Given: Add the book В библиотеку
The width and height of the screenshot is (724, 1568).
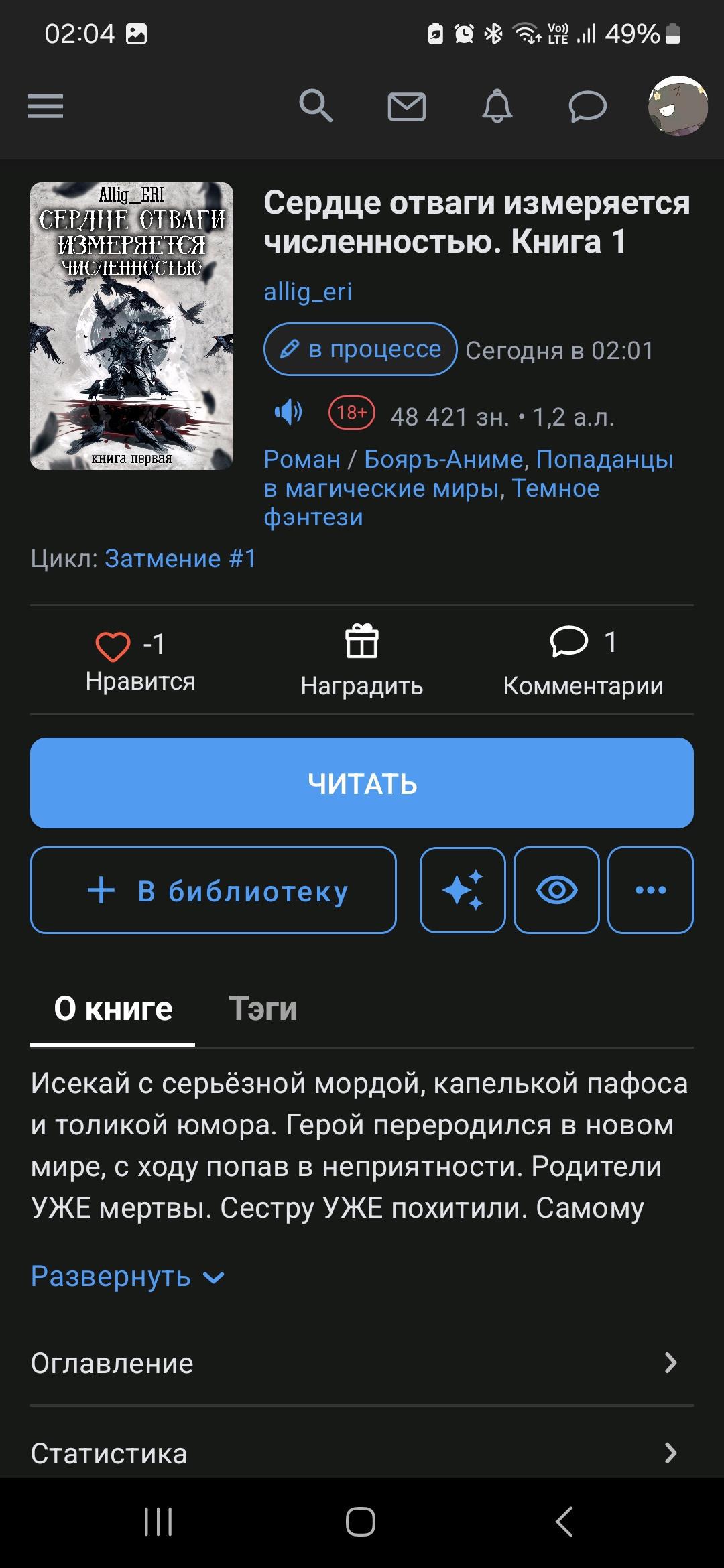Looking at the screenshot, I should pos(213,890).
